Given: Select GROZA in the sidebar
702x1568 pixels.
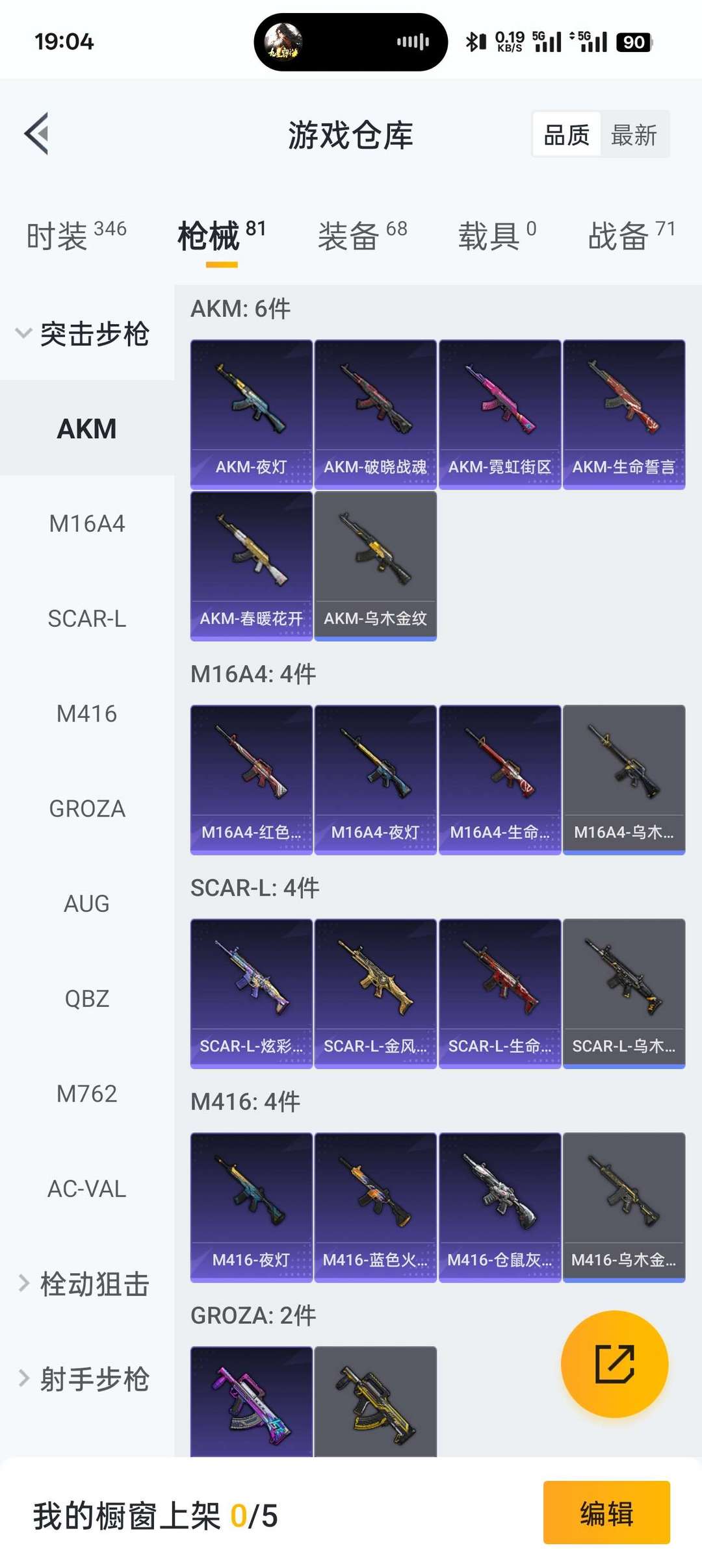Looking at the screenshot, I should pyautogui.click(x=87, y=809).
